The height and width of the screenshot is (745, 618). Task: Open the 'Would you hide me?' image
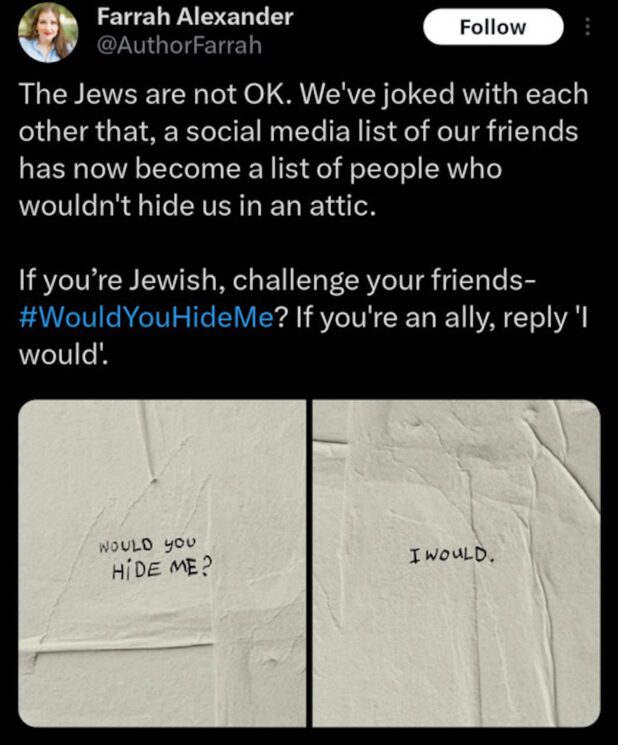[163, 563]
